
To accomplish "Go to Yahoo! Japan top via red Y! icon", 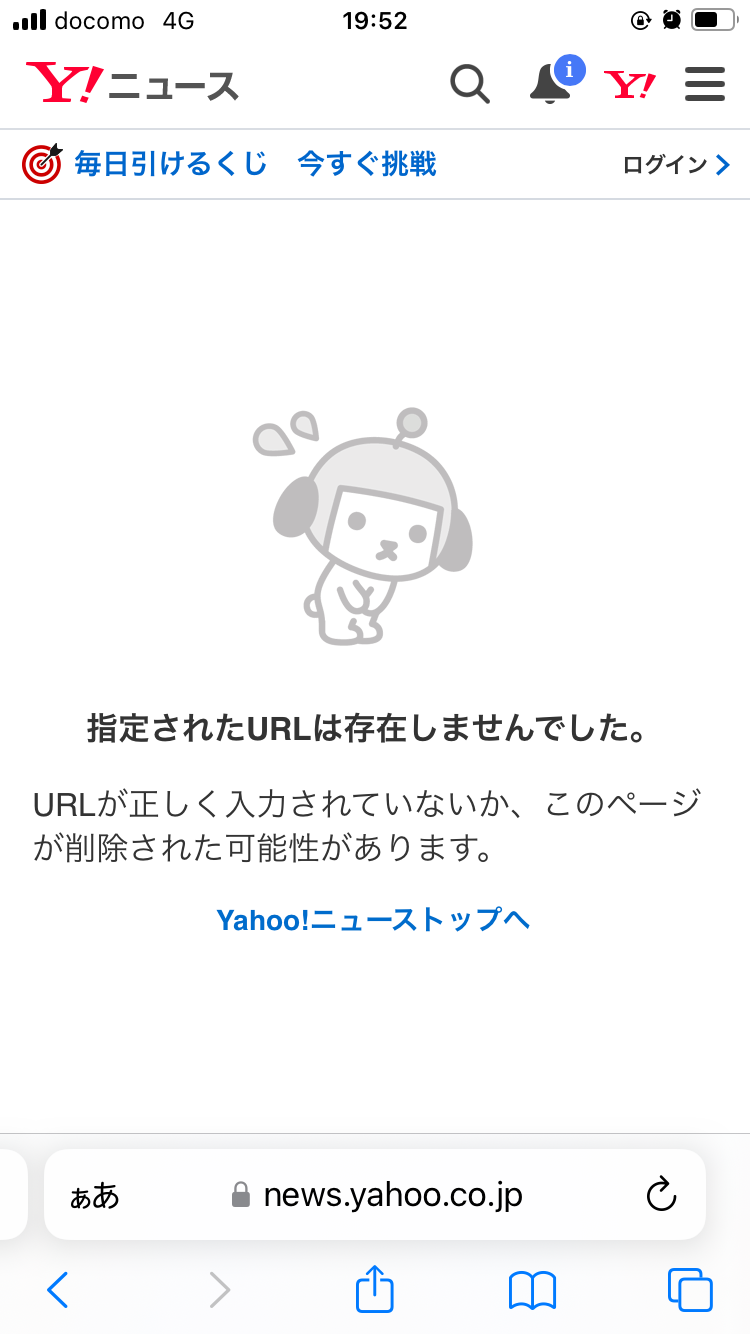I will point(630,85).
